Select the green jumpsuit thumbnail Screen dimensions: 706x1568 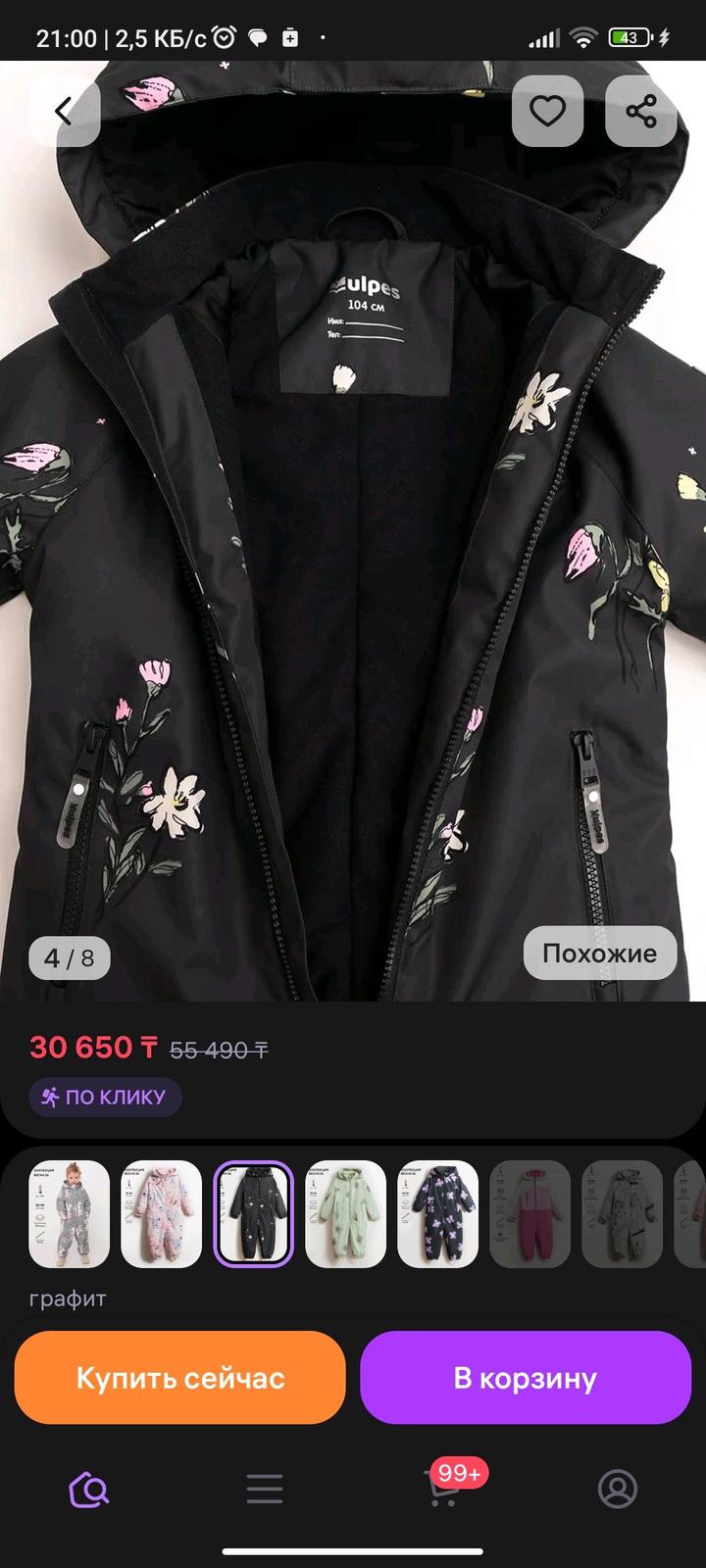(x=345, y=1213)
